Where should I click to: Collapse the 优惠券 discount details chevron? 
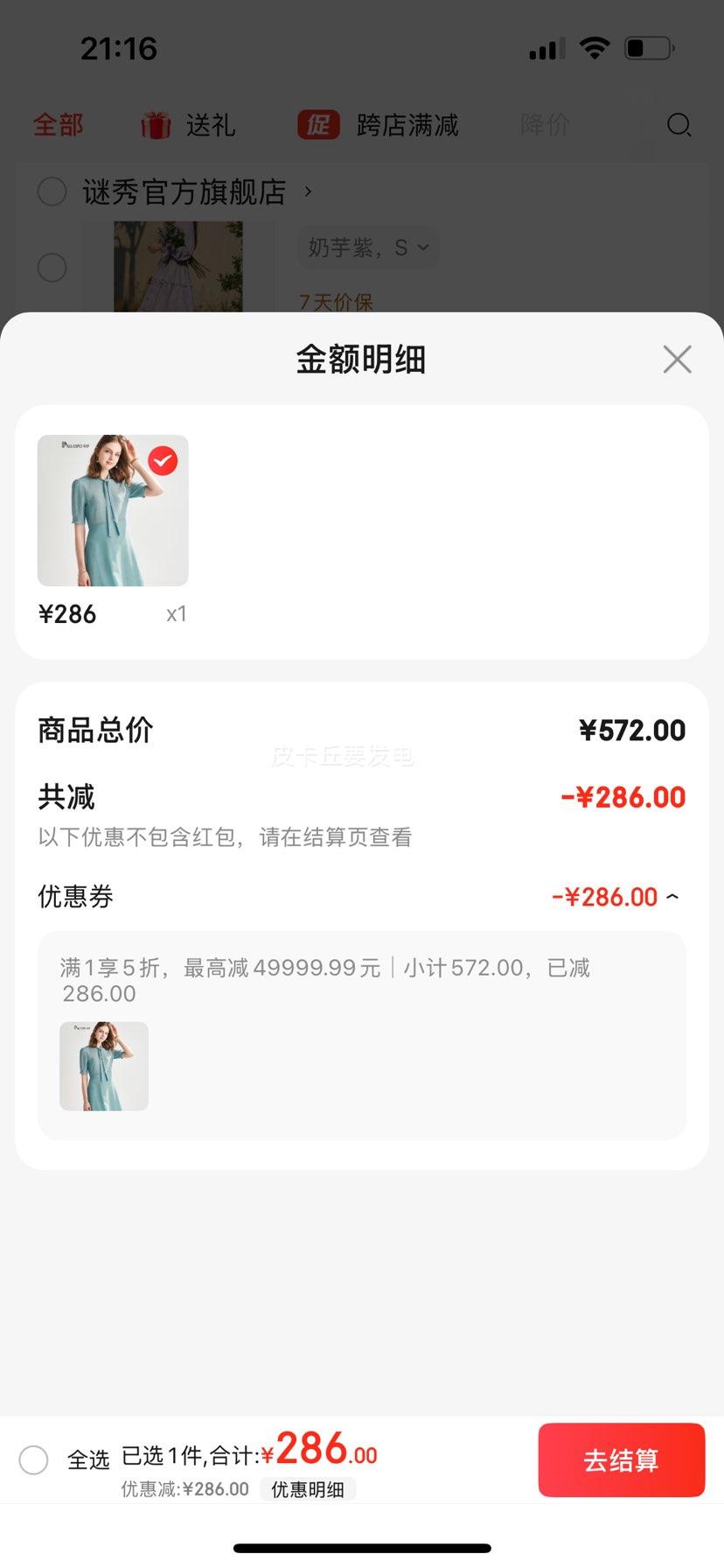tap(672, 896)
